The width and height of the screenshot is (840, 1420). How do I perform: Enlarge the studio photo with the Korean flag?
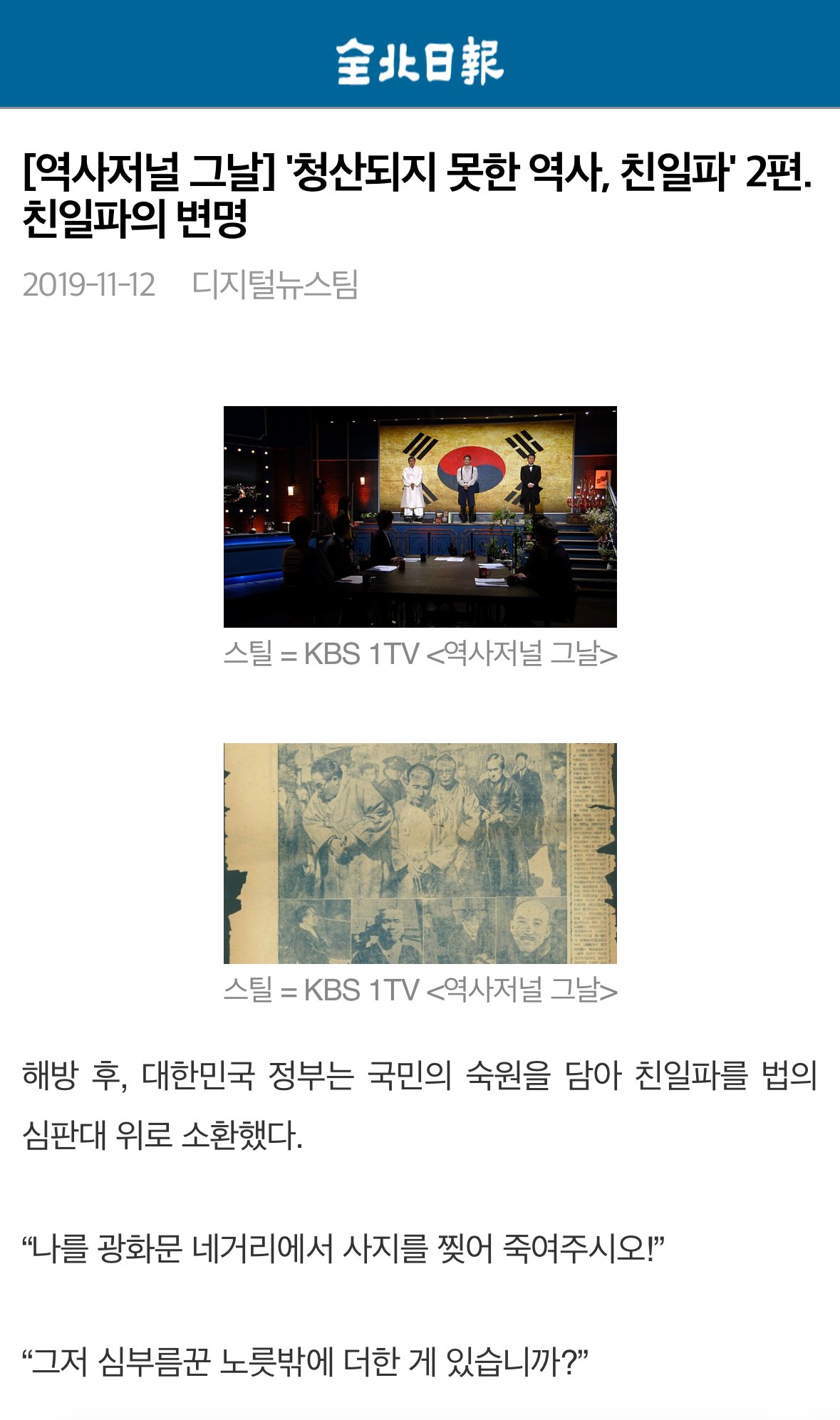(420, 517)
